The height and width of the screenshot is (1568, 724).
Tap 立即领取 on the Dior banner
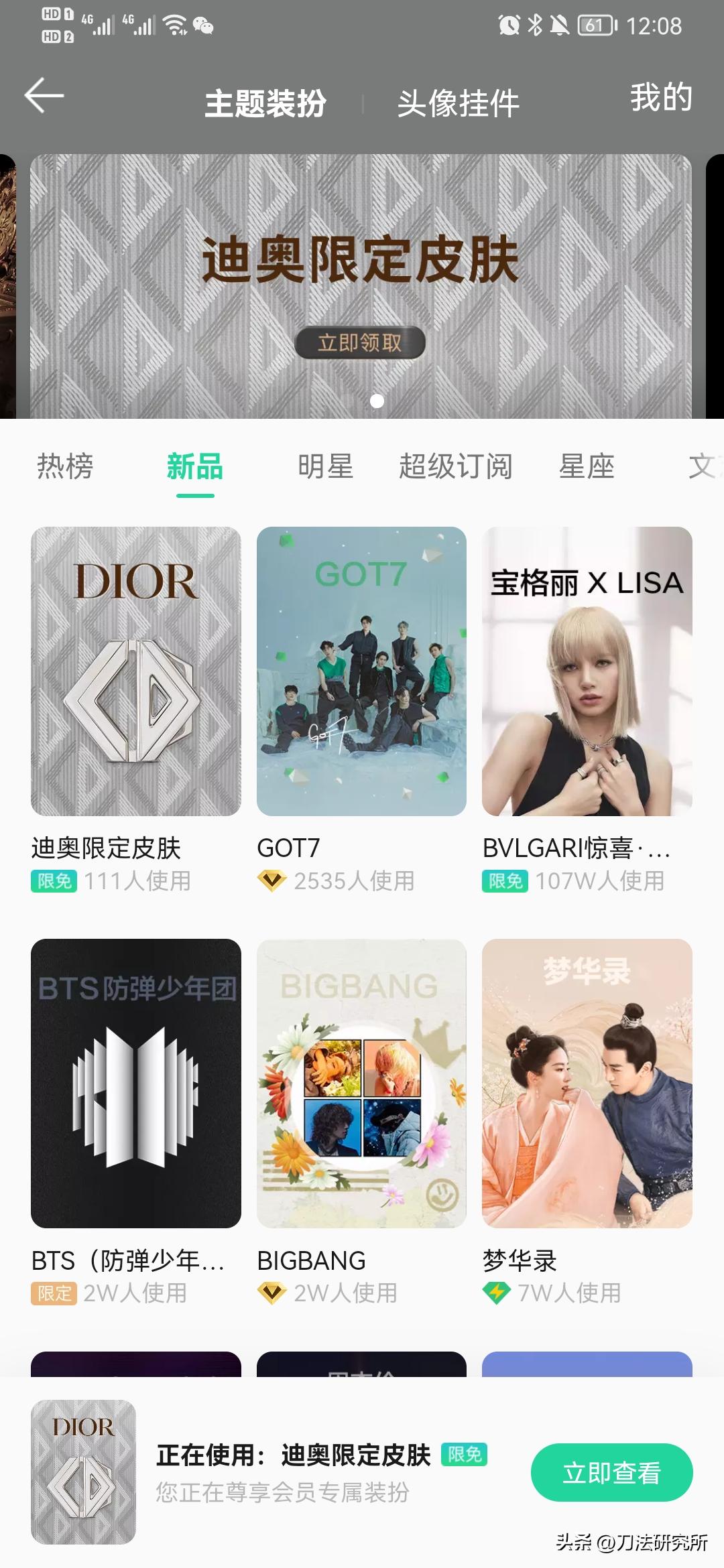pyautogui.click(x=361, y=342)
